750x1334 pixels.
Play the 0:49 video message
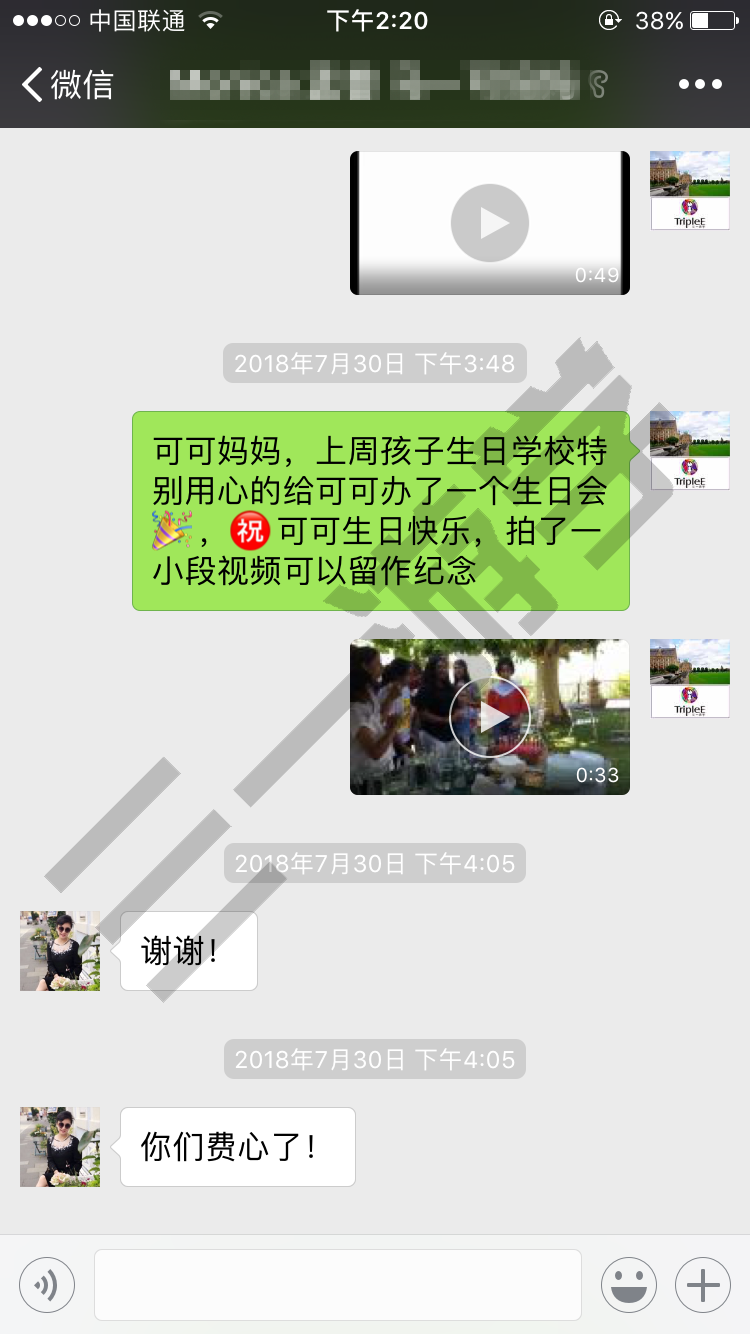[x=490, y=223]
